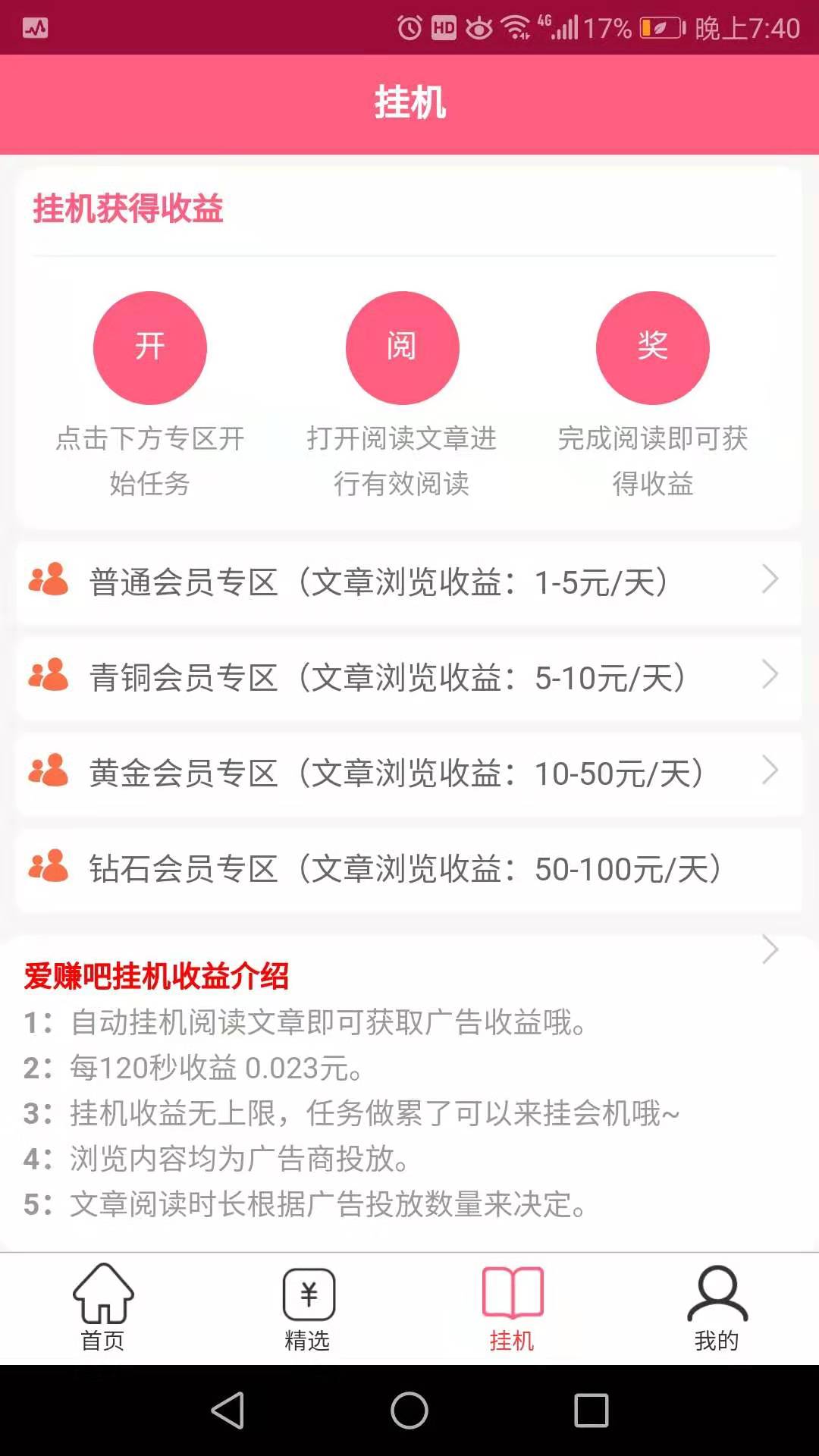Viewport: 819px width, 1456px height.
Task: Open the 青铜会员专区 row
Action: (x=409, y=677)
